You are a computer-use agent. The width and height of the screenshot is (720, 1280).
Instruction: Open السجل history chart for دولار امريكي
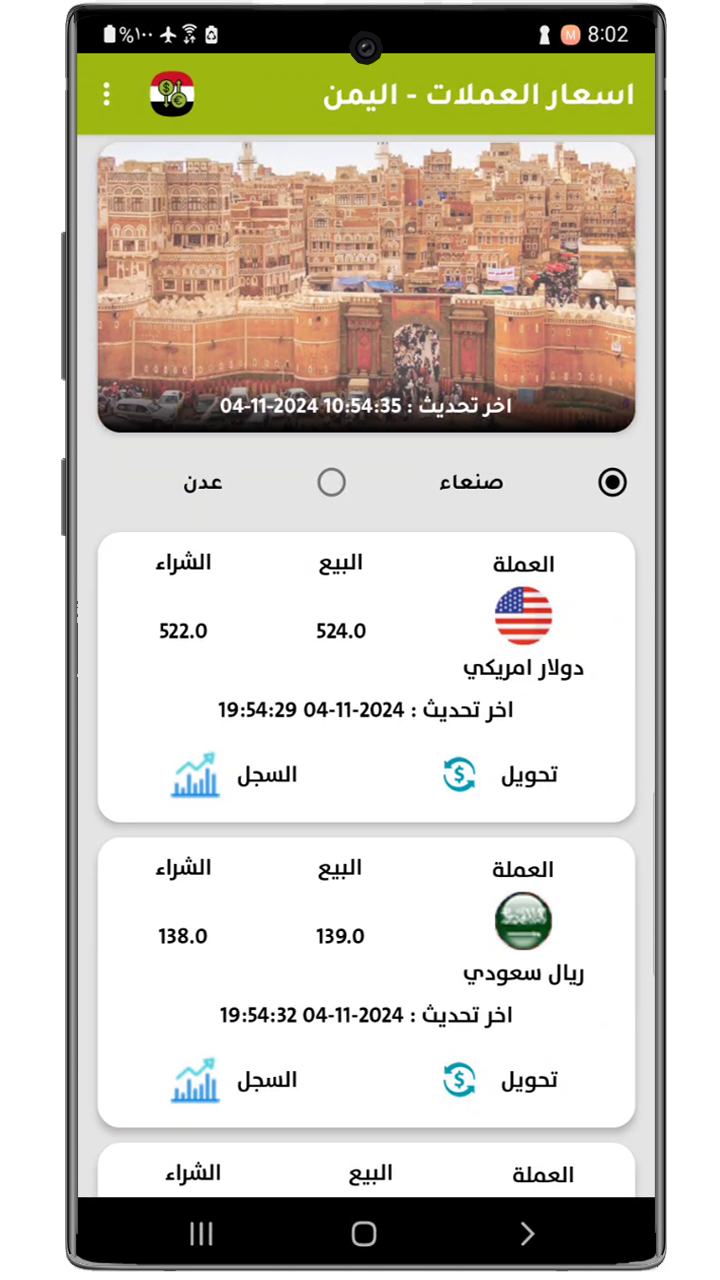pos(234,775)
